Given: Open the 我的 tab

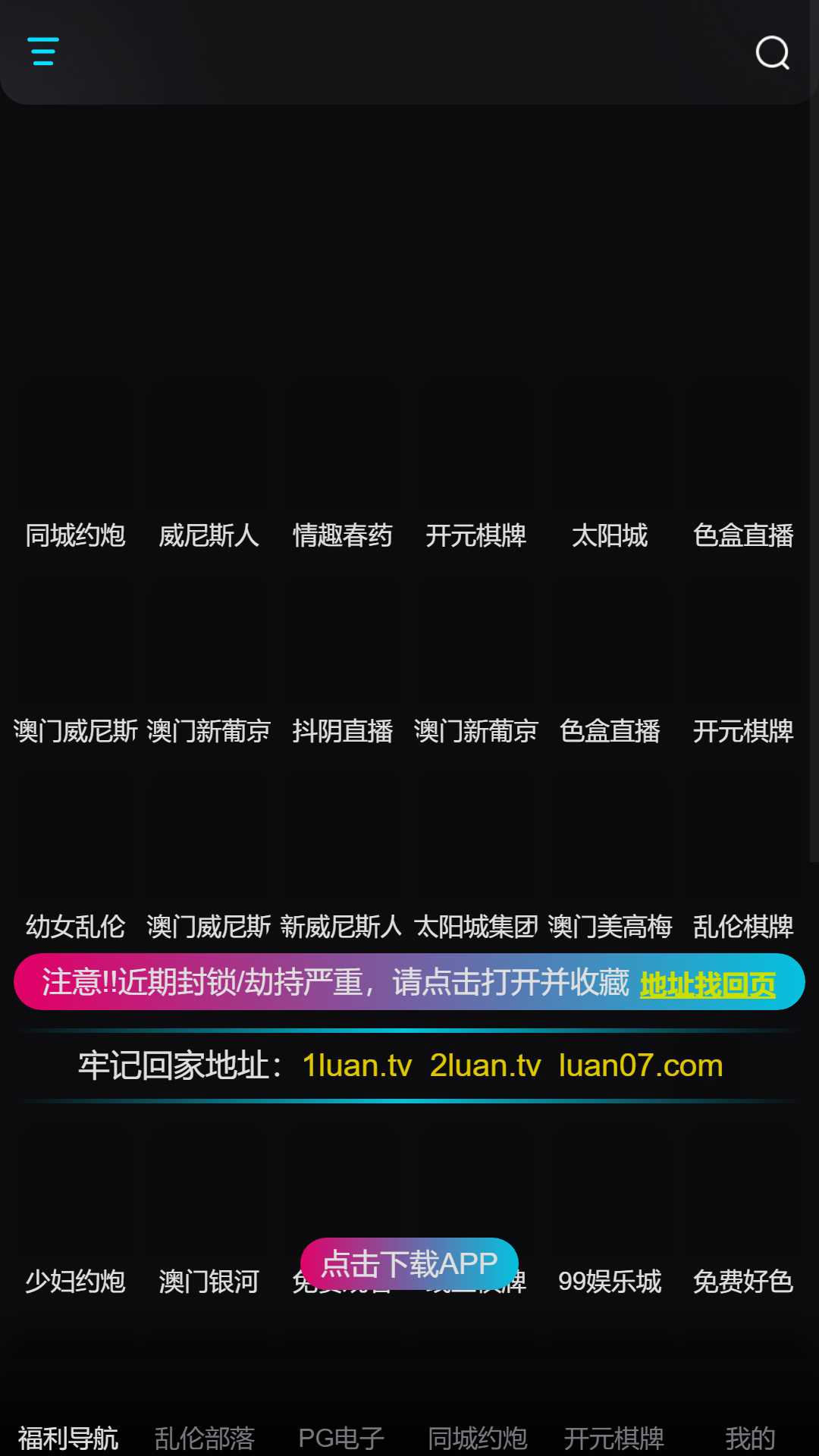Looking at the screenshot, I should [750, 1438].
